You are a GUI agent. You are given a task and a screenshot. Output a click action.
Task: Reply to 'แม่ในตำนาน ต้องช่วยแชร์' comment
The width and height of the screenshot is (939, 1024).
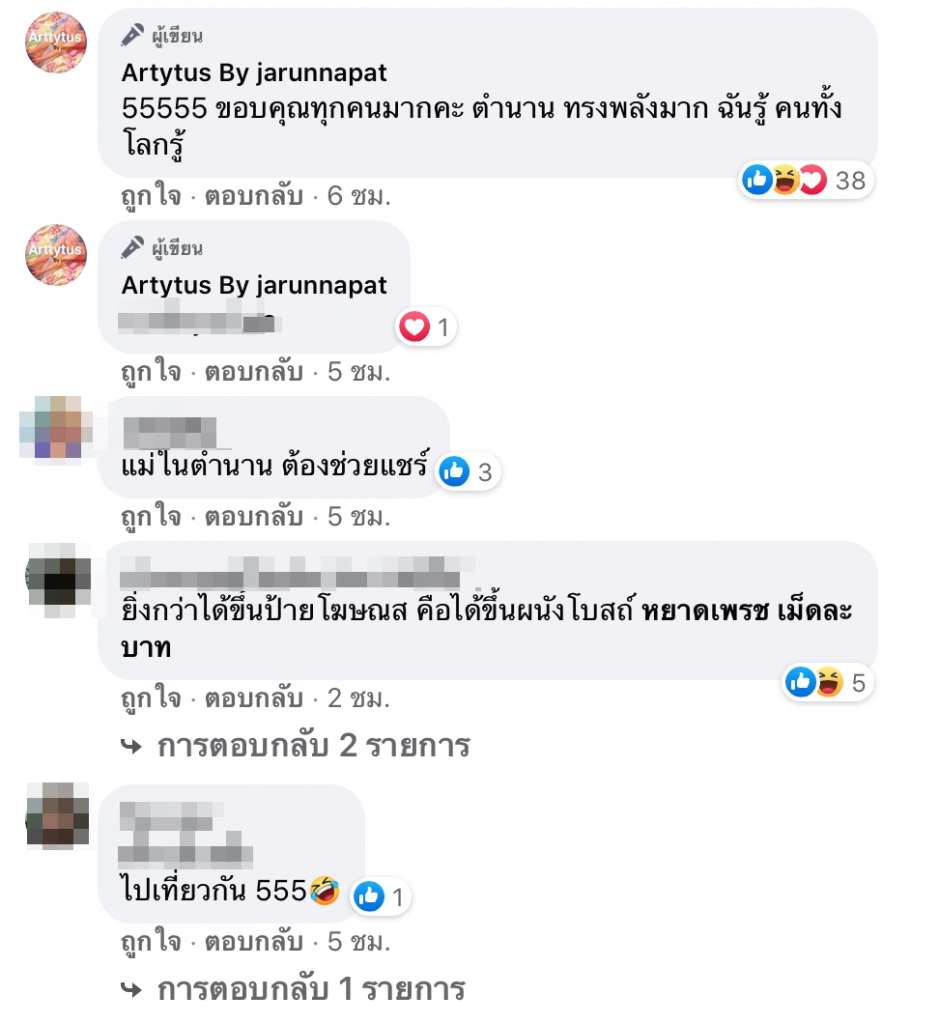(x=253, y=517)
